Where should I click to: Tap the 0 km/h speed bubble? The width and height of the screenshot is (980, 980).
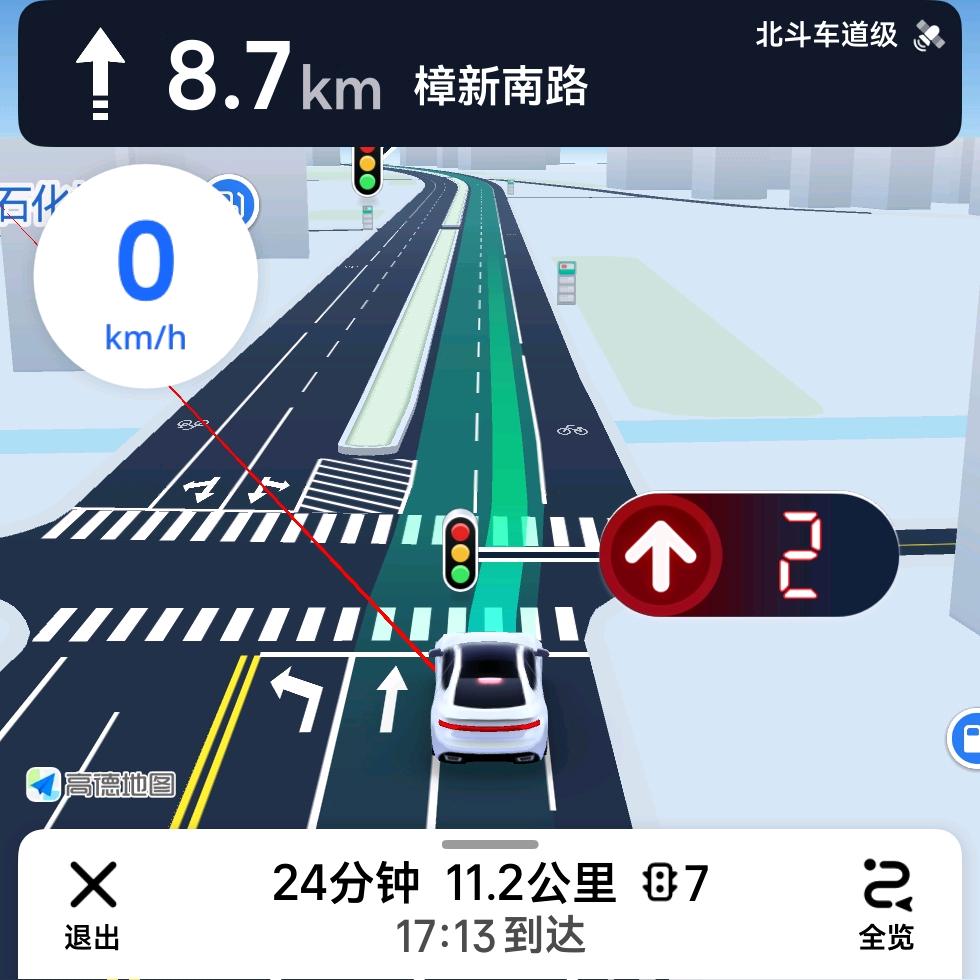146,276
